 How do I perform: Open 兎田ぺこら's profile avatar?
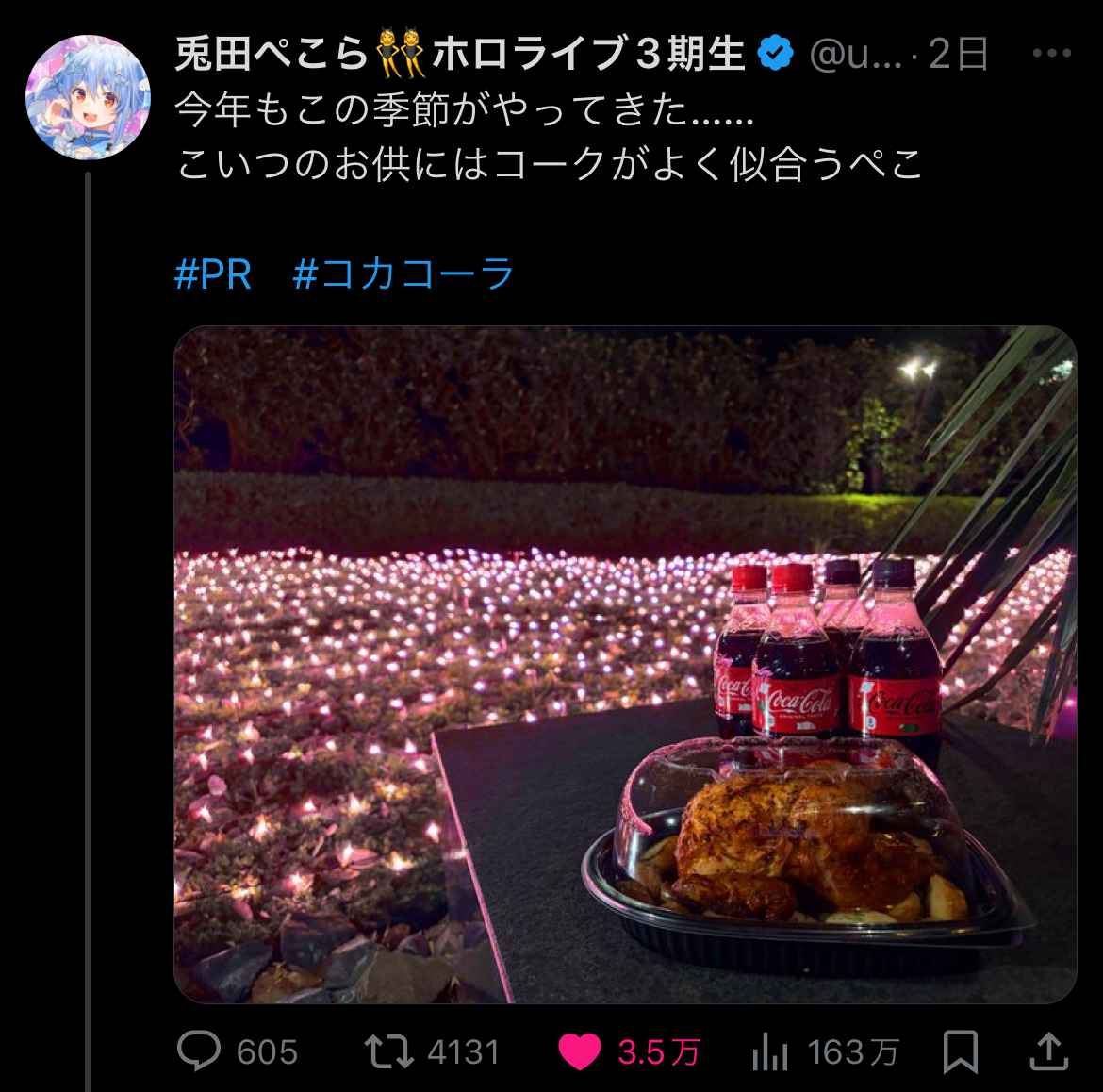[x=88, y=97]
